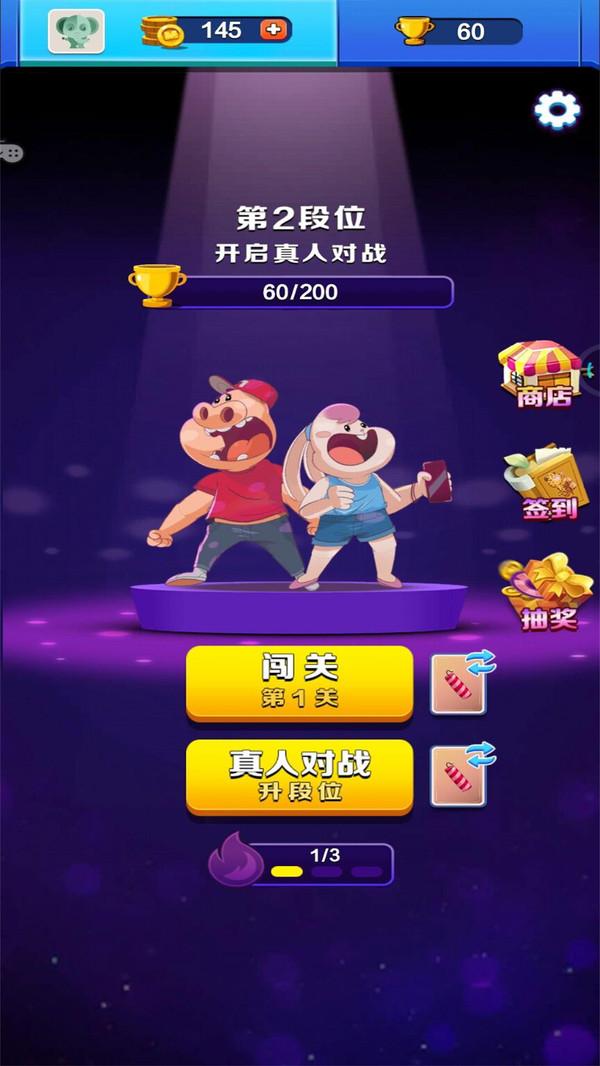600x1066 pixels.
Task: Start 闯关 level 1
Action: coord(299,681)
